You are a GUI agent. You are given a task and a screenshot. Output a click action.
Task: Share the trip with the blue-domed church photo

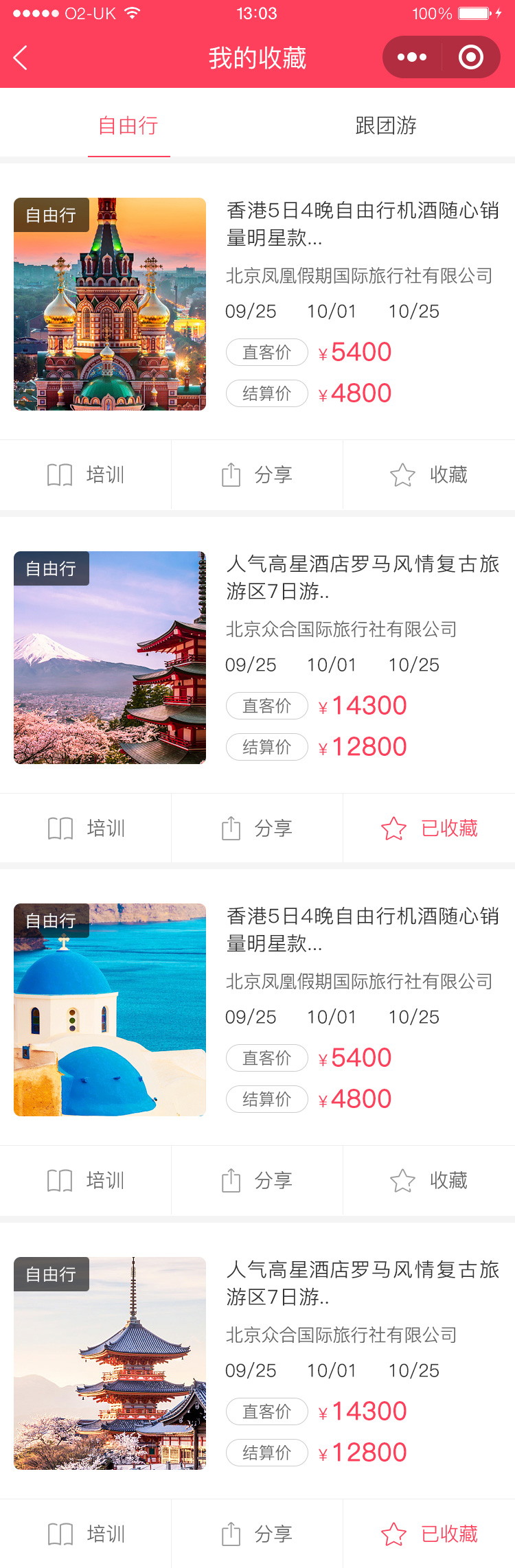pyautogui.click(x=257, y=1181)
